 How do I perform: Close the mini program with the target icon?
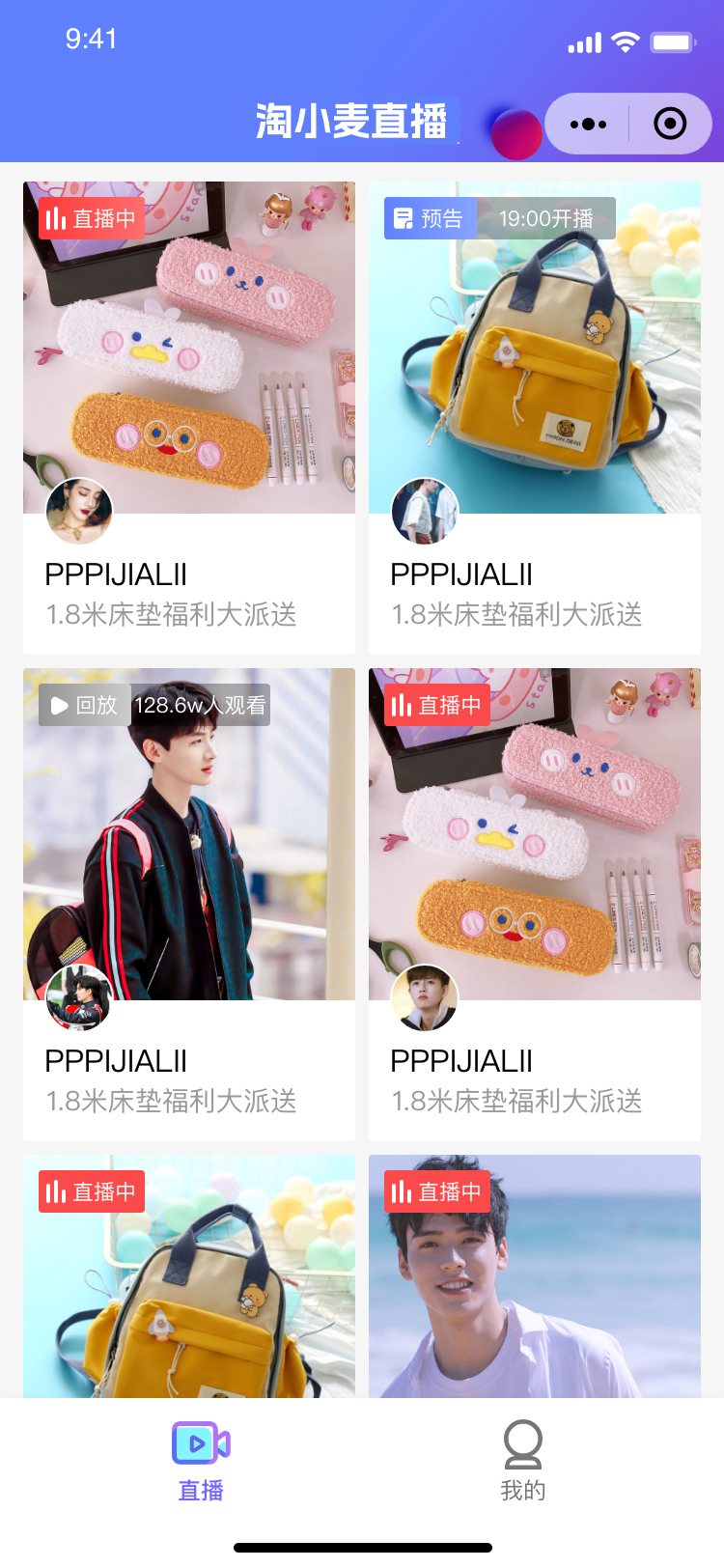pyautogui.click(x=670, y=124)
